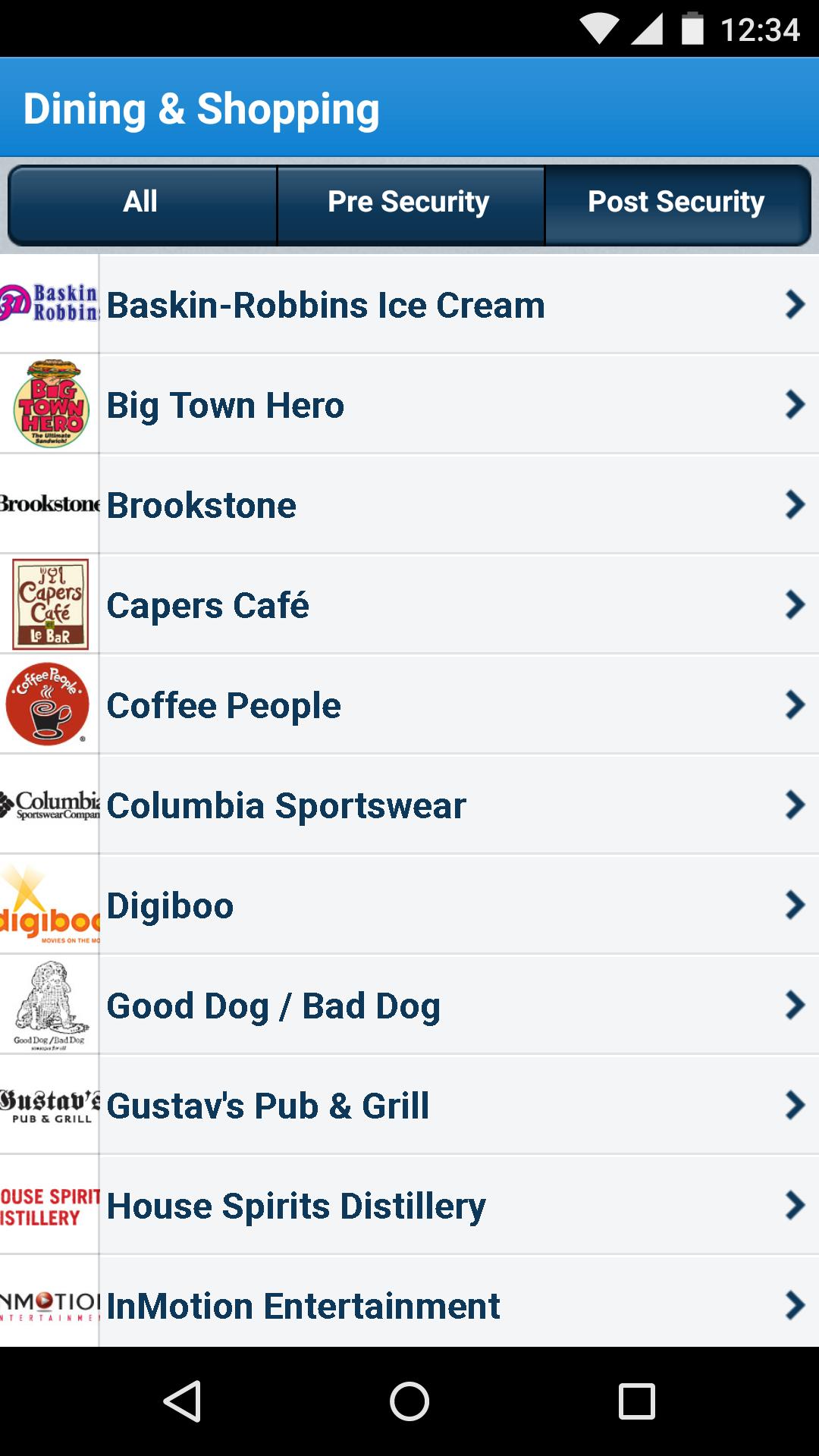This screenshot has height=1456, width=819.
Task: Go back using the system back button
Action: tap(182, 1401)
